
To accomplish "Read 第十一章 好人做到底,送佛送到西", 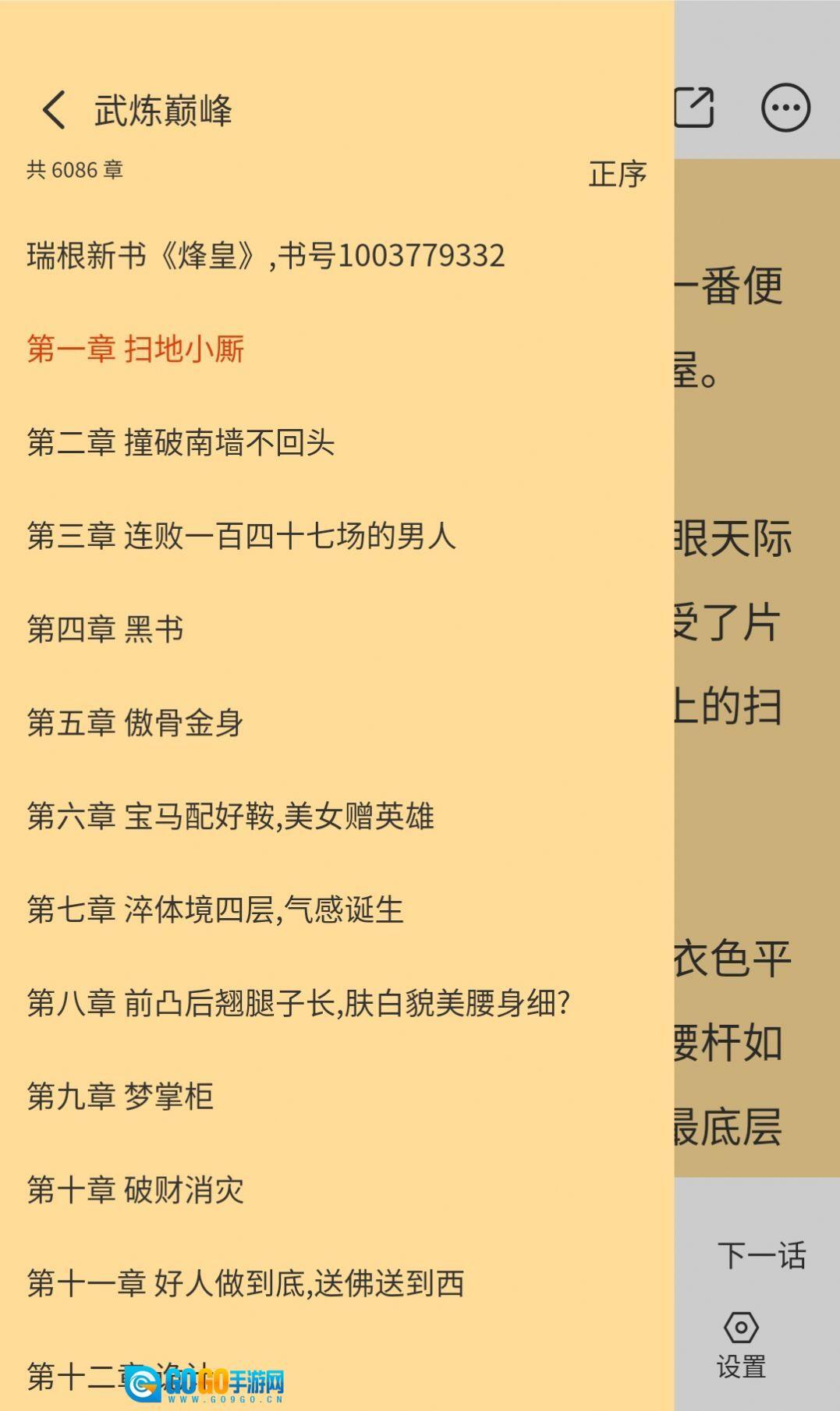I will point(246,1284).
